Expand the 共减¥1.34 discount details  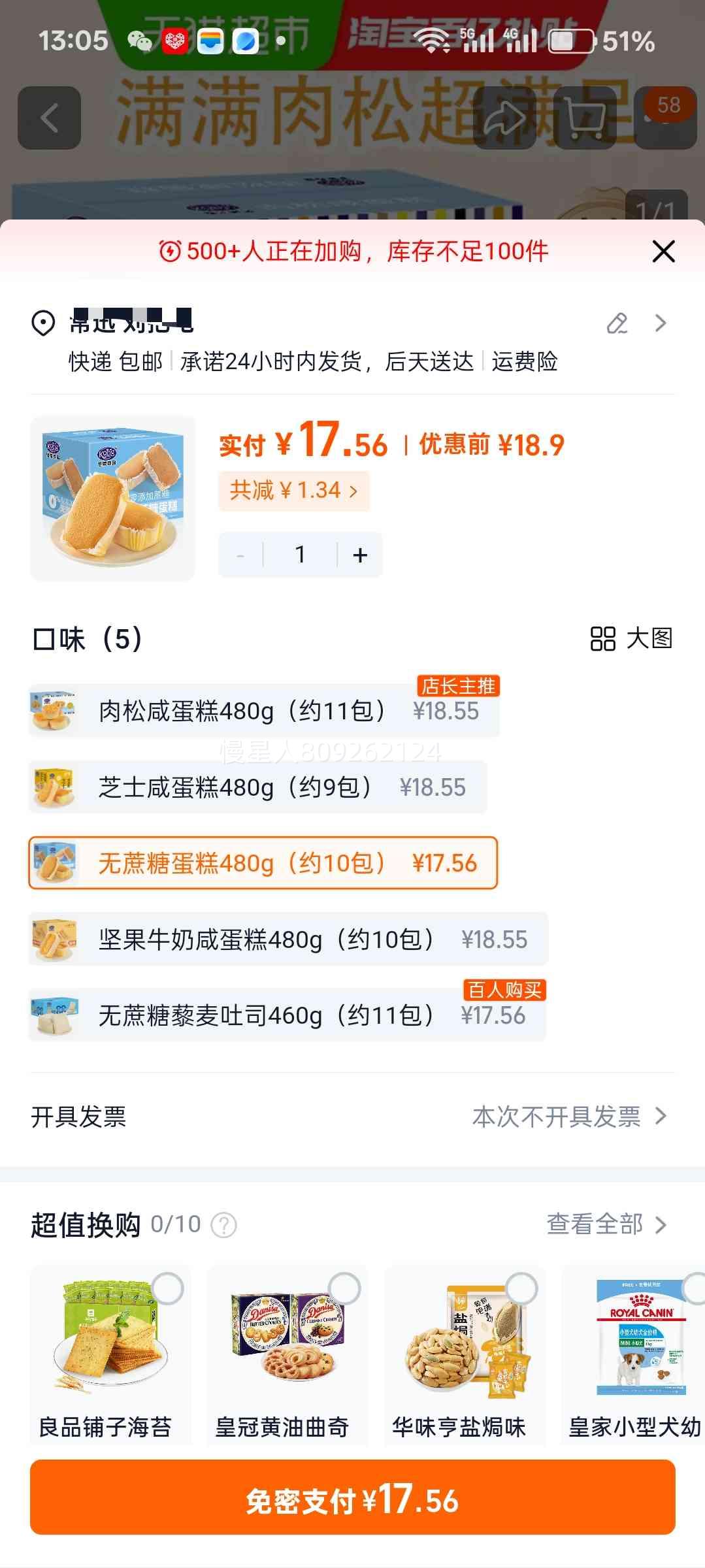pyautogui.click(x=294, y=491)
